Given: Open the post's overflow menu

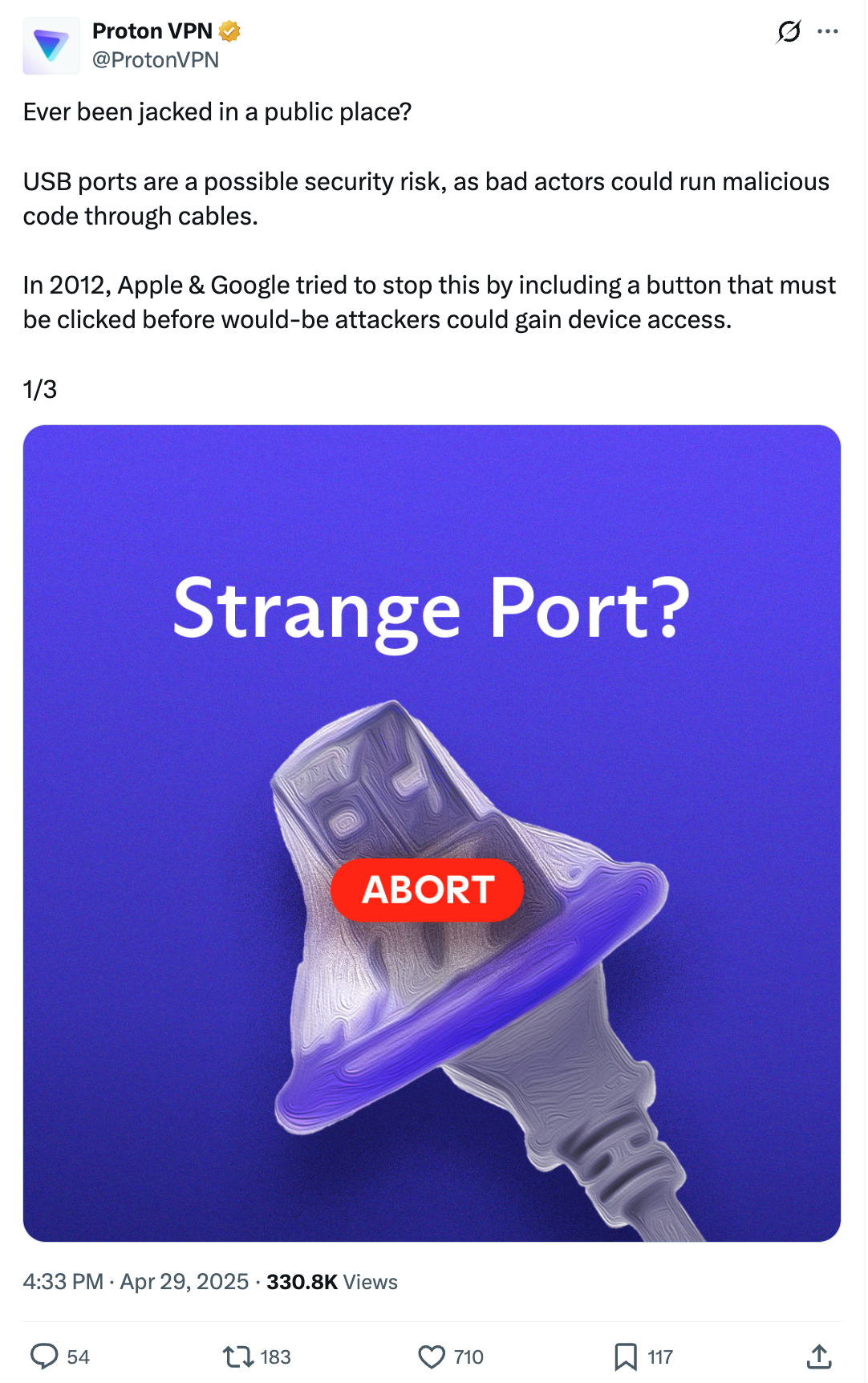Looking at the screenshot, I should 827,32.
